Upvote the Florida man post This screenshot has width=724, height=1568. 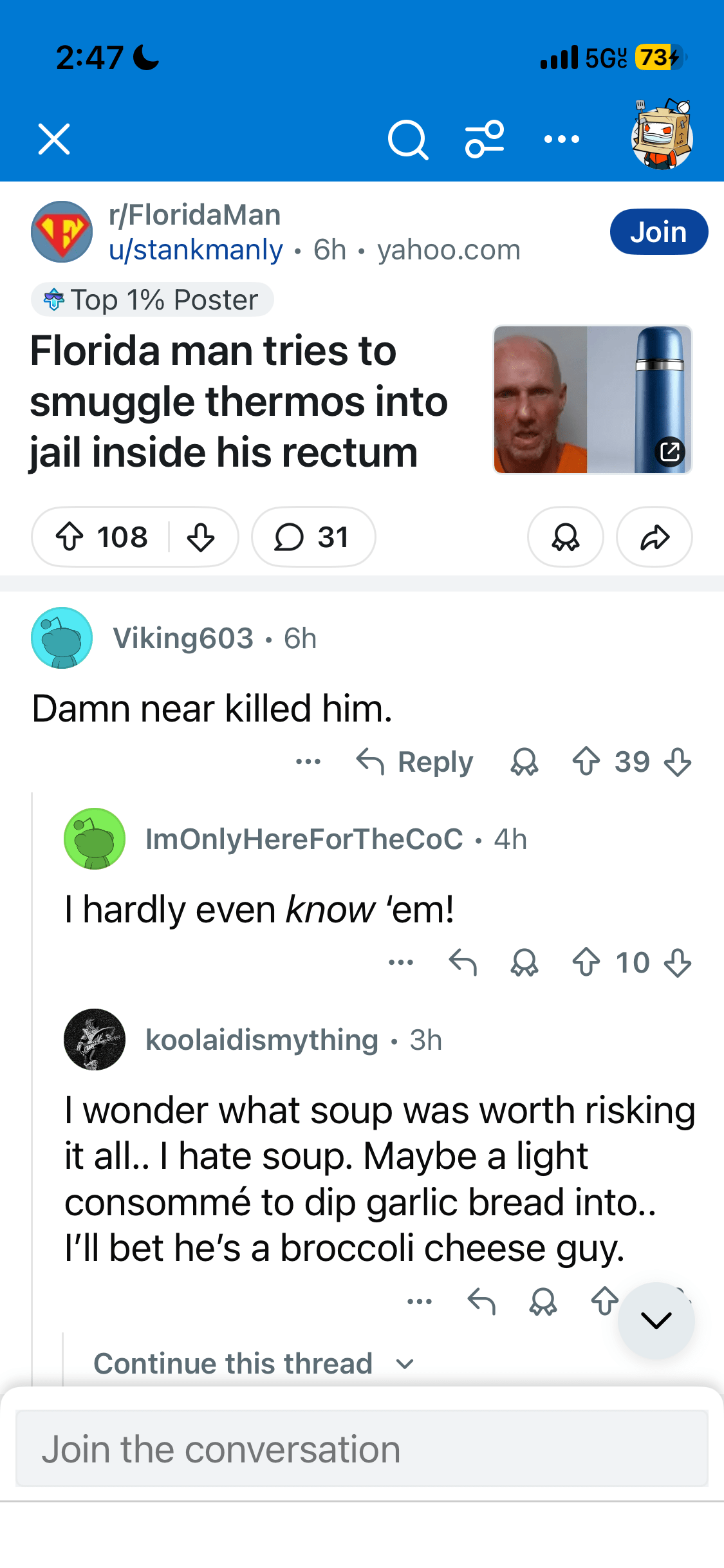click(70, 537)
